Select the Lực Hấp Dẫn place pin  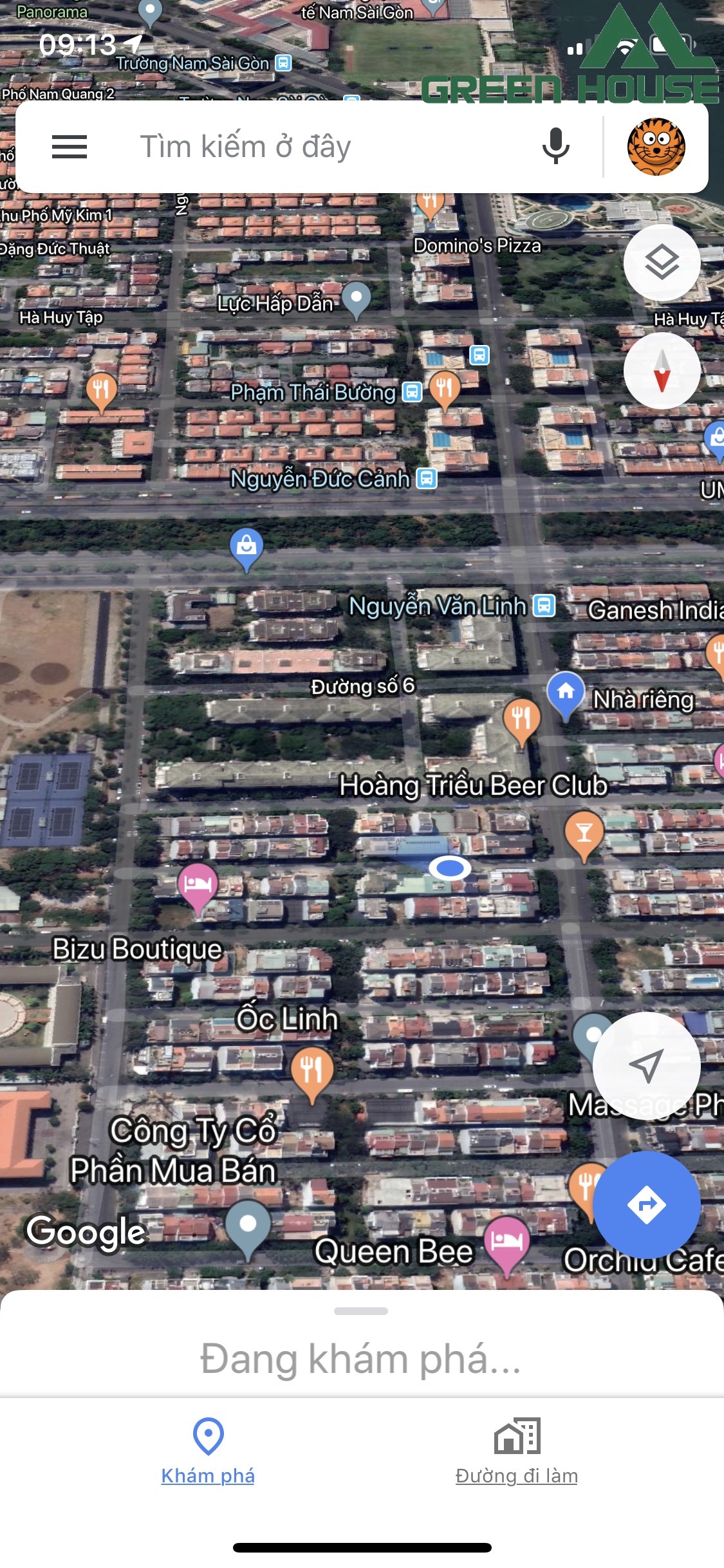(x=357, y=297)
